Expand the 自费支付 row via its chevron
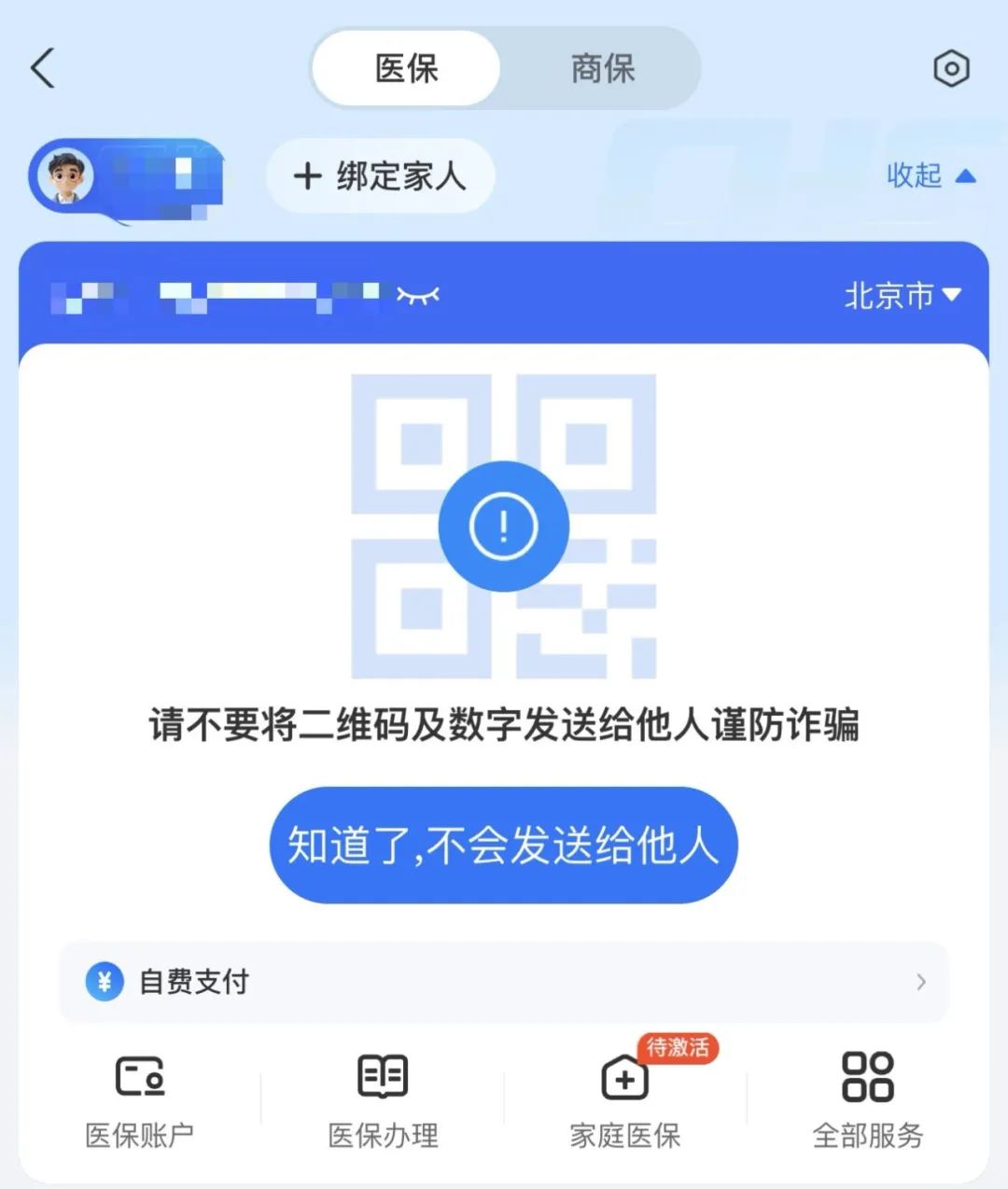 (x=921, y=982)
